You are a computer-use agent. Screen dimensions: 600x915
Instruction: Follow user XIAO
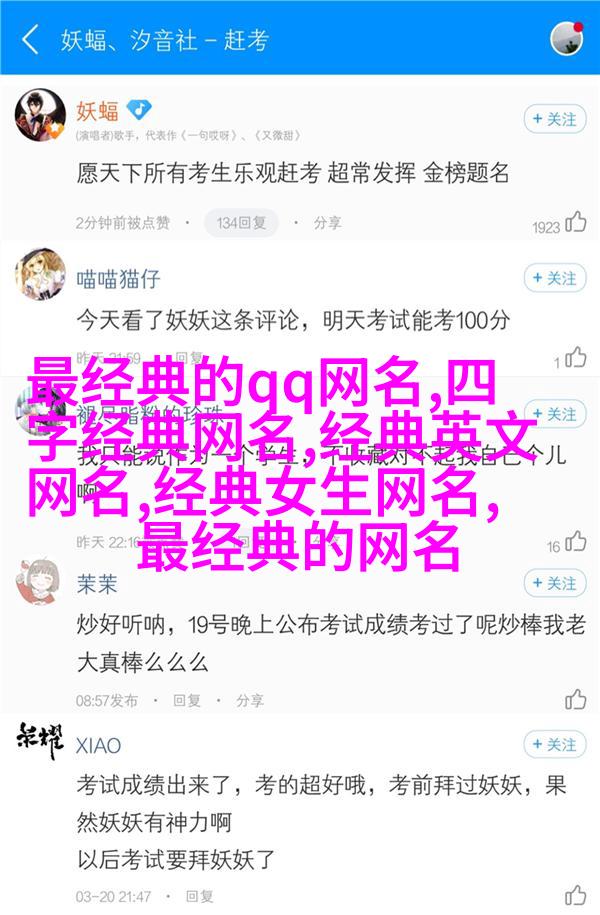554,744
